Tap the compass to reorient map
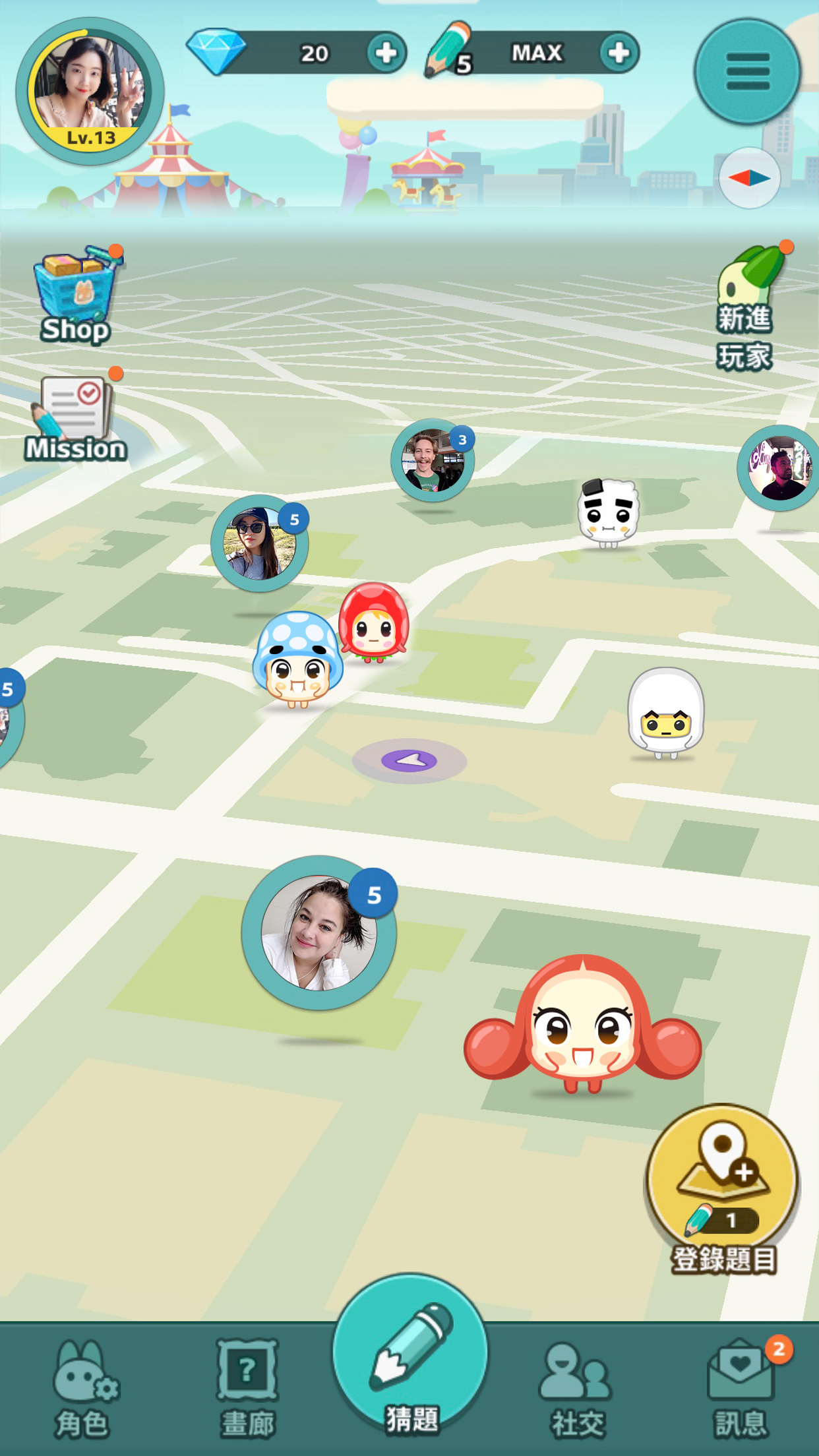 pos(749,178)
